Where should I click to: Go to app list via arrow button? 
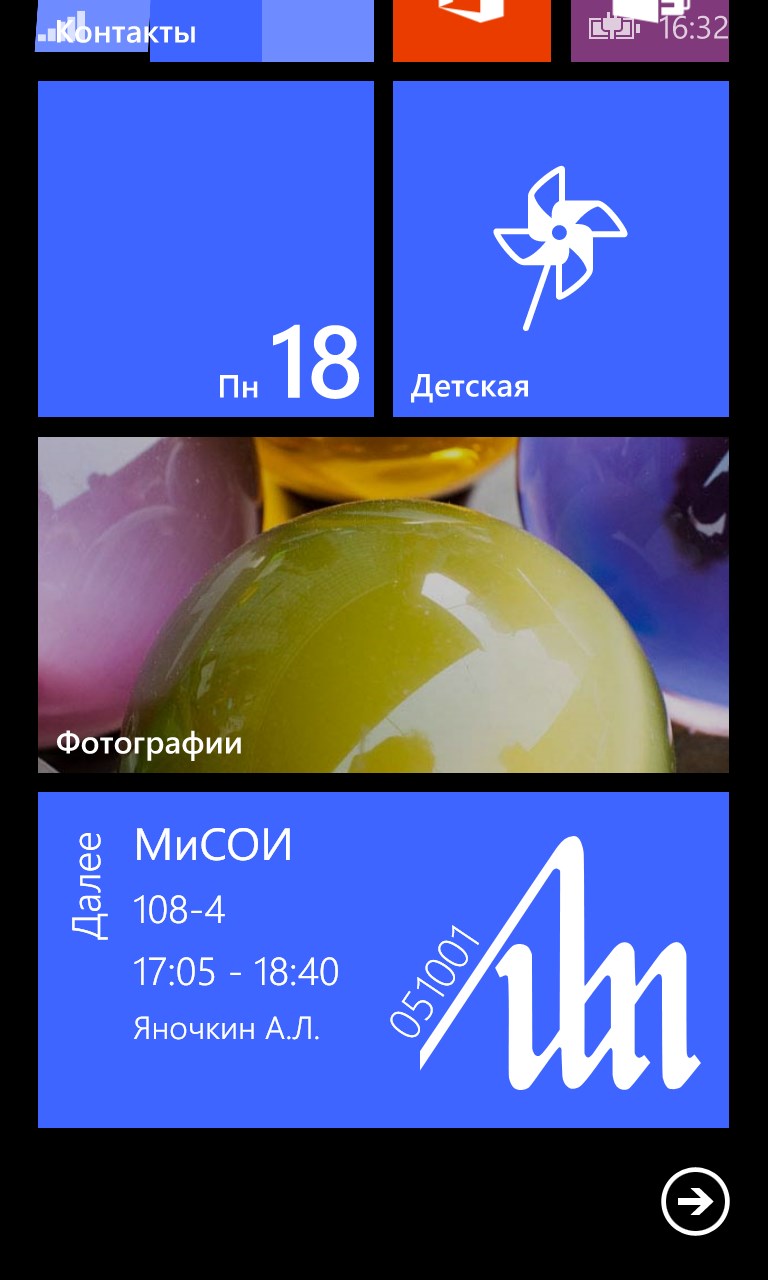pos(695,1201)
